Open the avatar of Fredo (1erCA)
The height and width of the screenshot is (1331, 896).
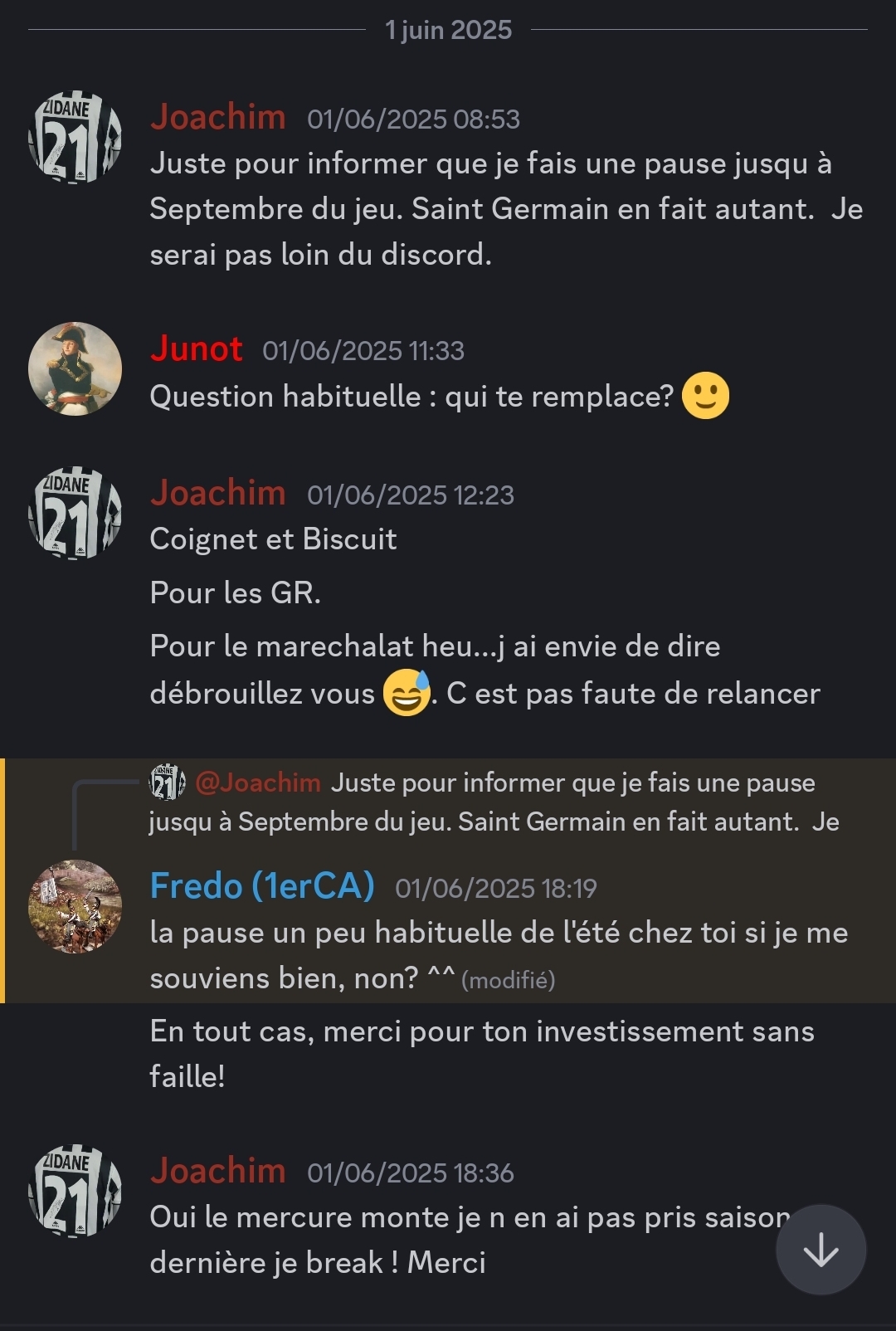pyautogui.click(x=75, y=906)
